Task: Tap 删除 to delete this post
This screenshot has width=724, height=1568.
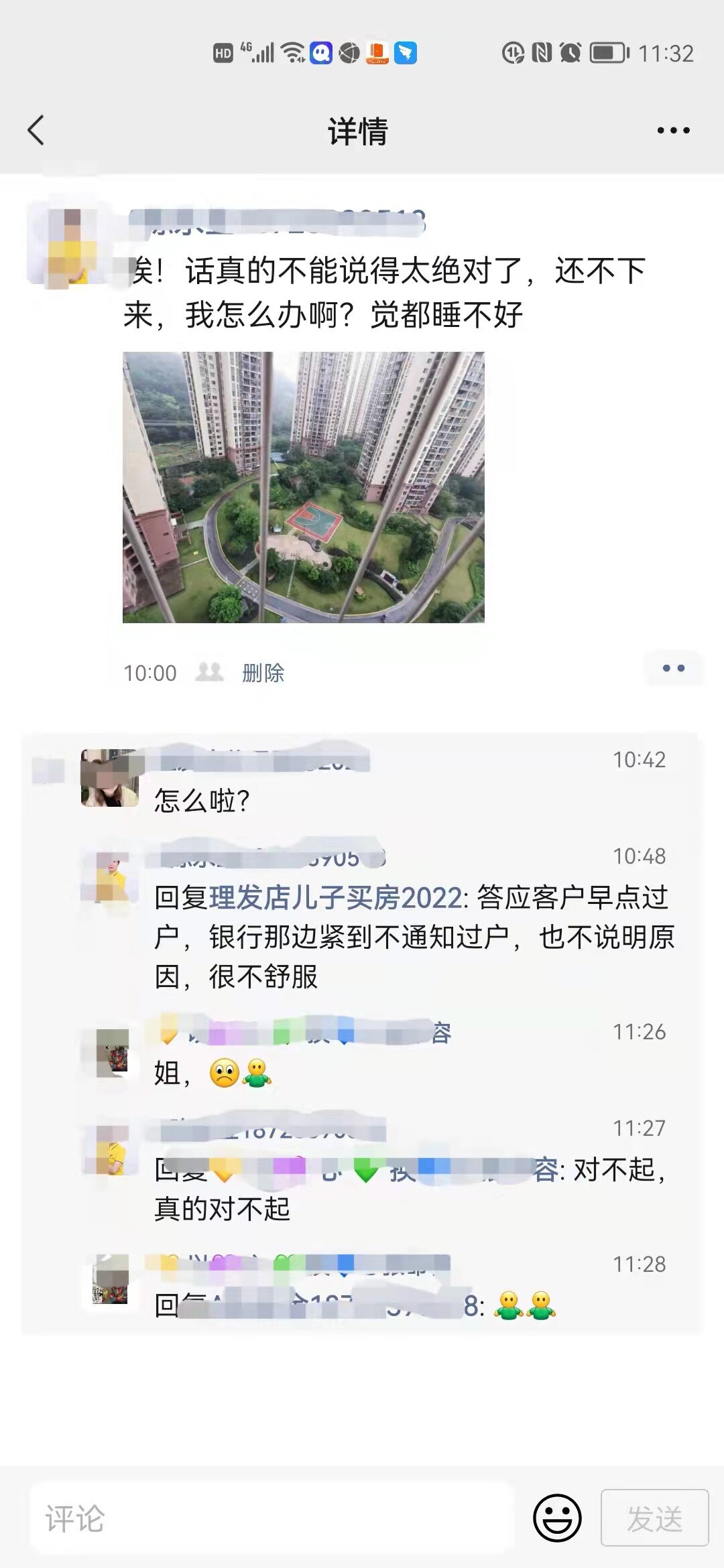Action: [x=263, y=673]
